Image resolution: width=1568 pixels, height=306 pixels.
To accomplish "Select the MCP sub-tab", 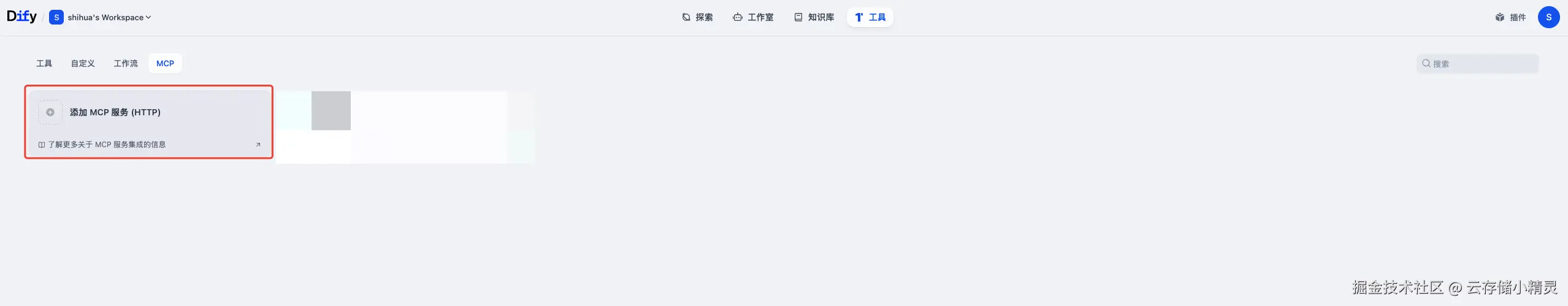I will tap(165, 63).
